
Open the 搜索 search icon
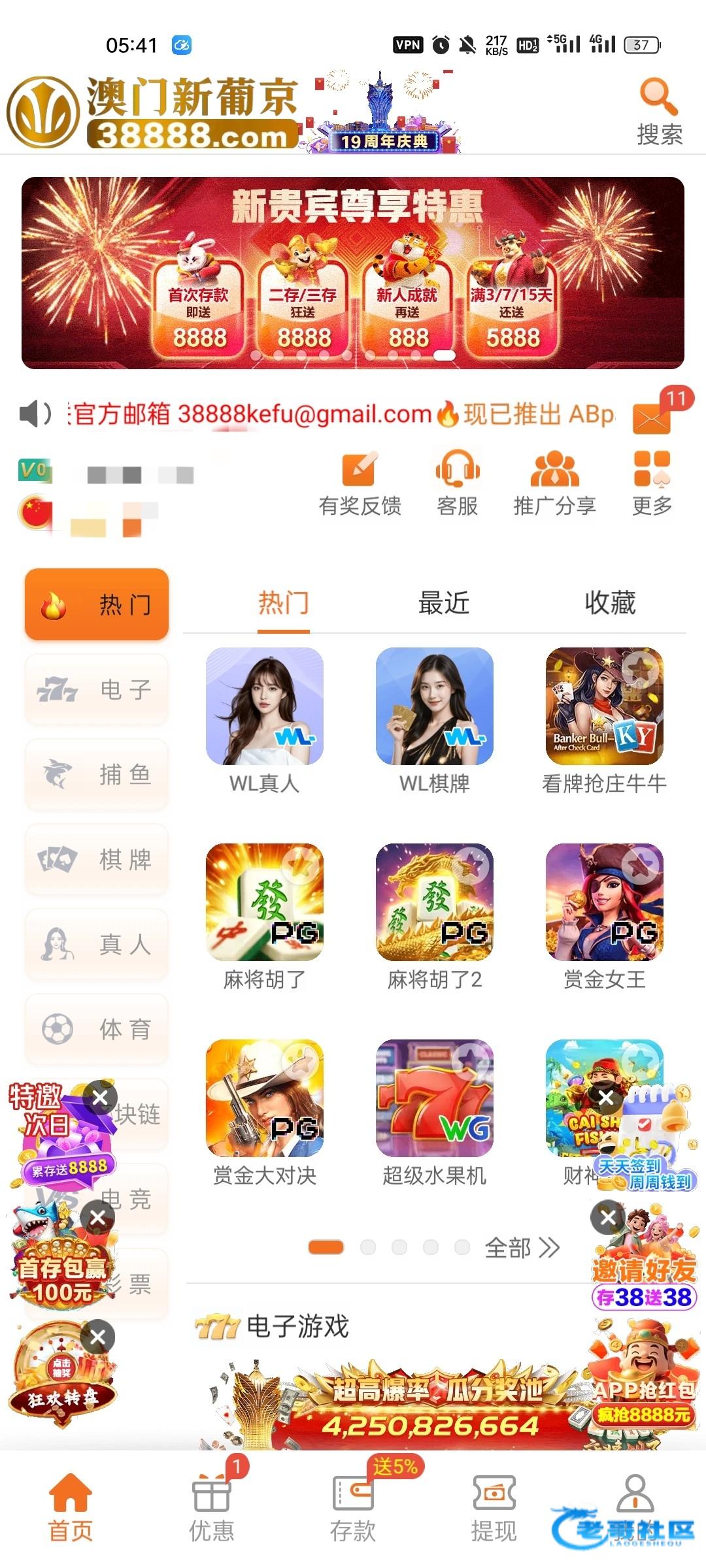pyautogui.click(x=659, y=111)
